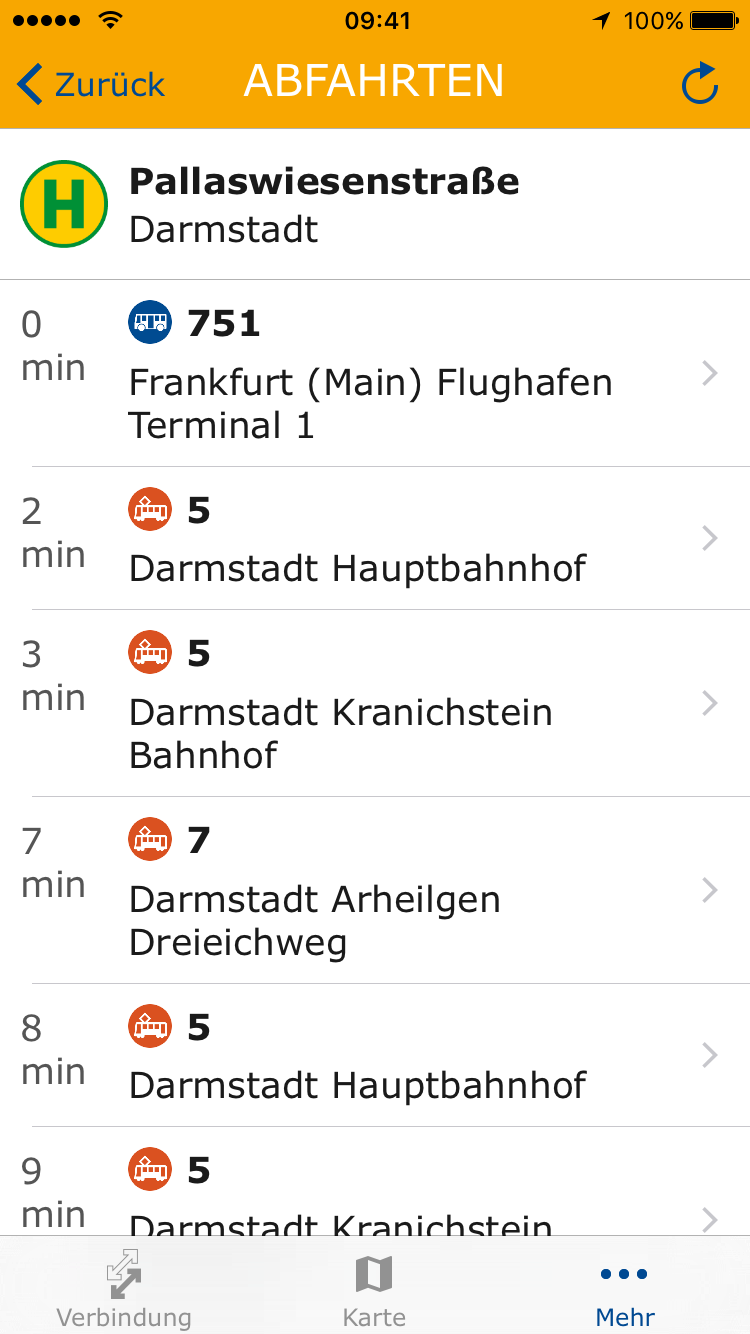The image size is (750, 1334).
Task: Refresh the departures list
Action: point(699,84)
